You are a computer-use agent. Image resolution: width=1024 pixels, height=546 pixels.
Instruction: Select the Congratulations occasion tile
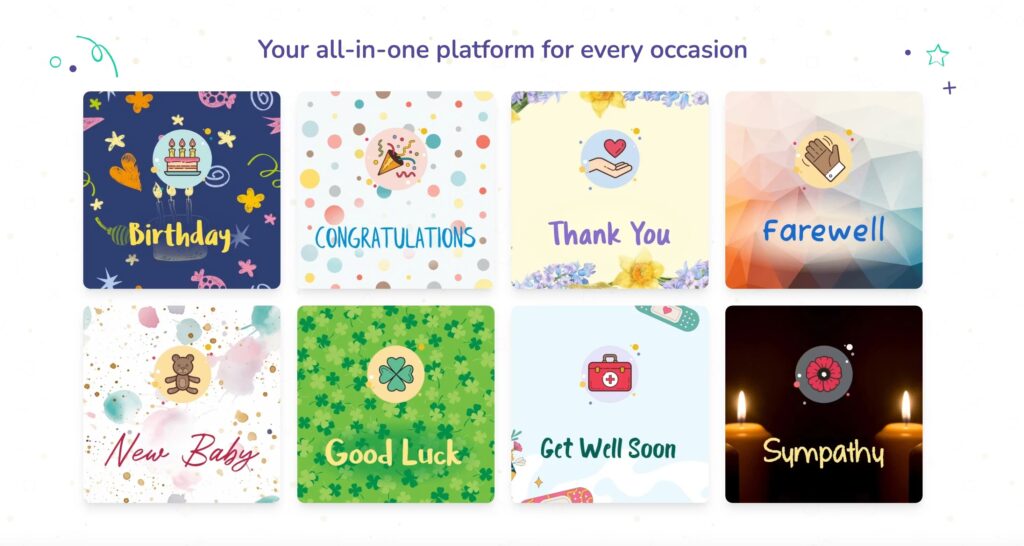[396, 190]
